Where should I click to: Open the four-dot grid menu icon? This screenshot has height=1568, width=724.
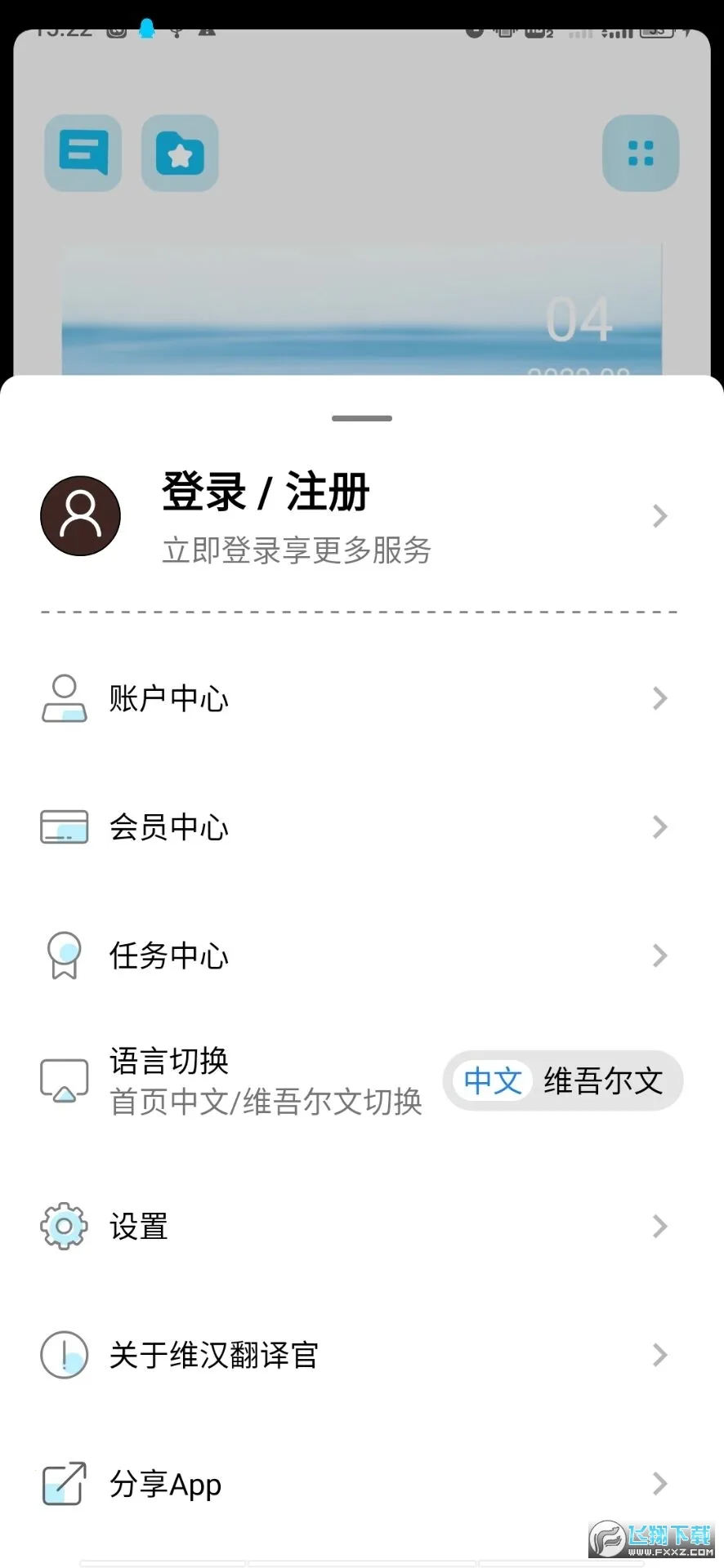pyautogui.click(x=641, y=154)
